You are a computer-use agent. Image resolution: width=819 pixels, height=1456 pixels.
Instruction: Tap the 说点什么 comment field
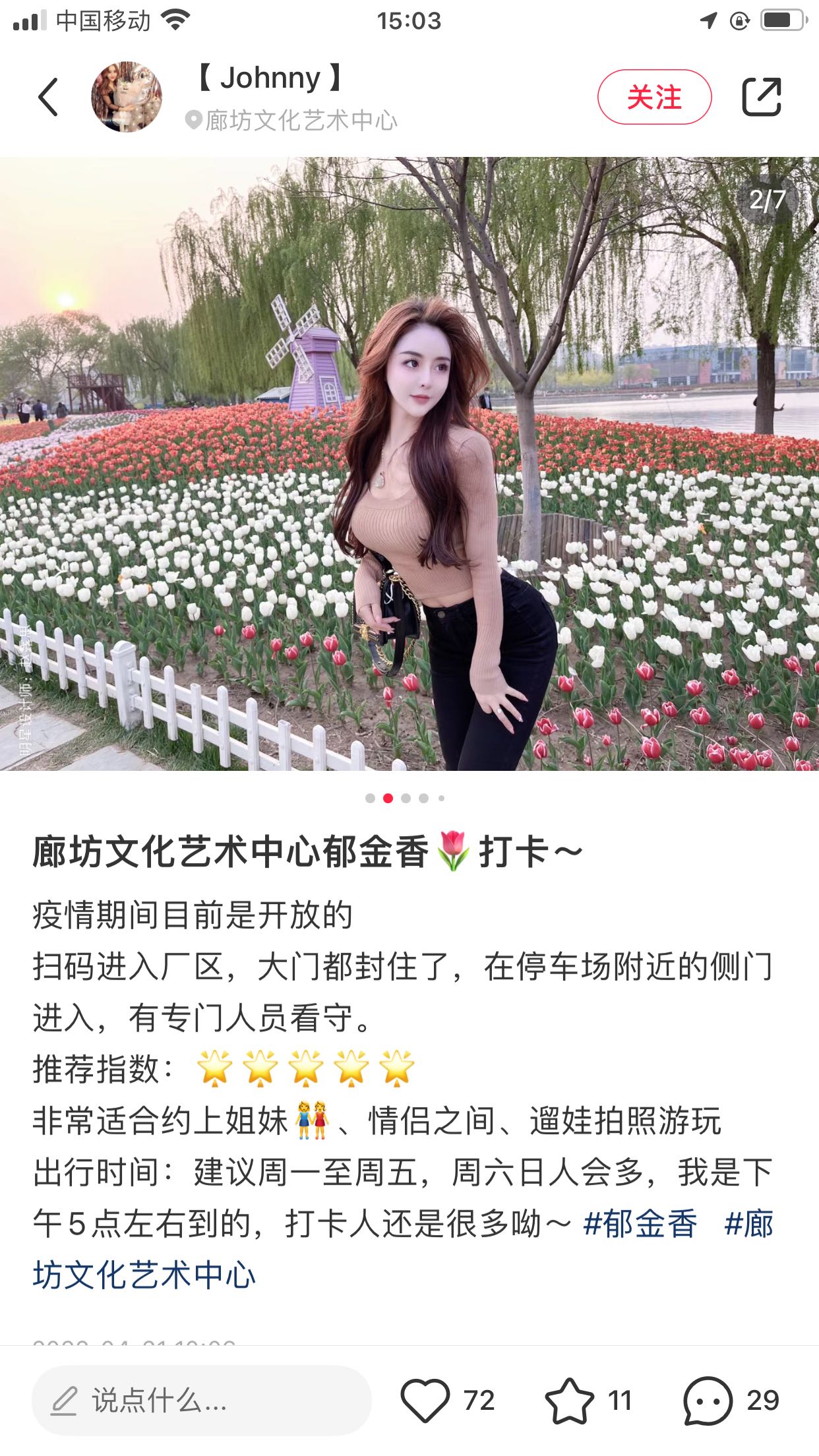pyautogui.click(x=201, y=1400)
